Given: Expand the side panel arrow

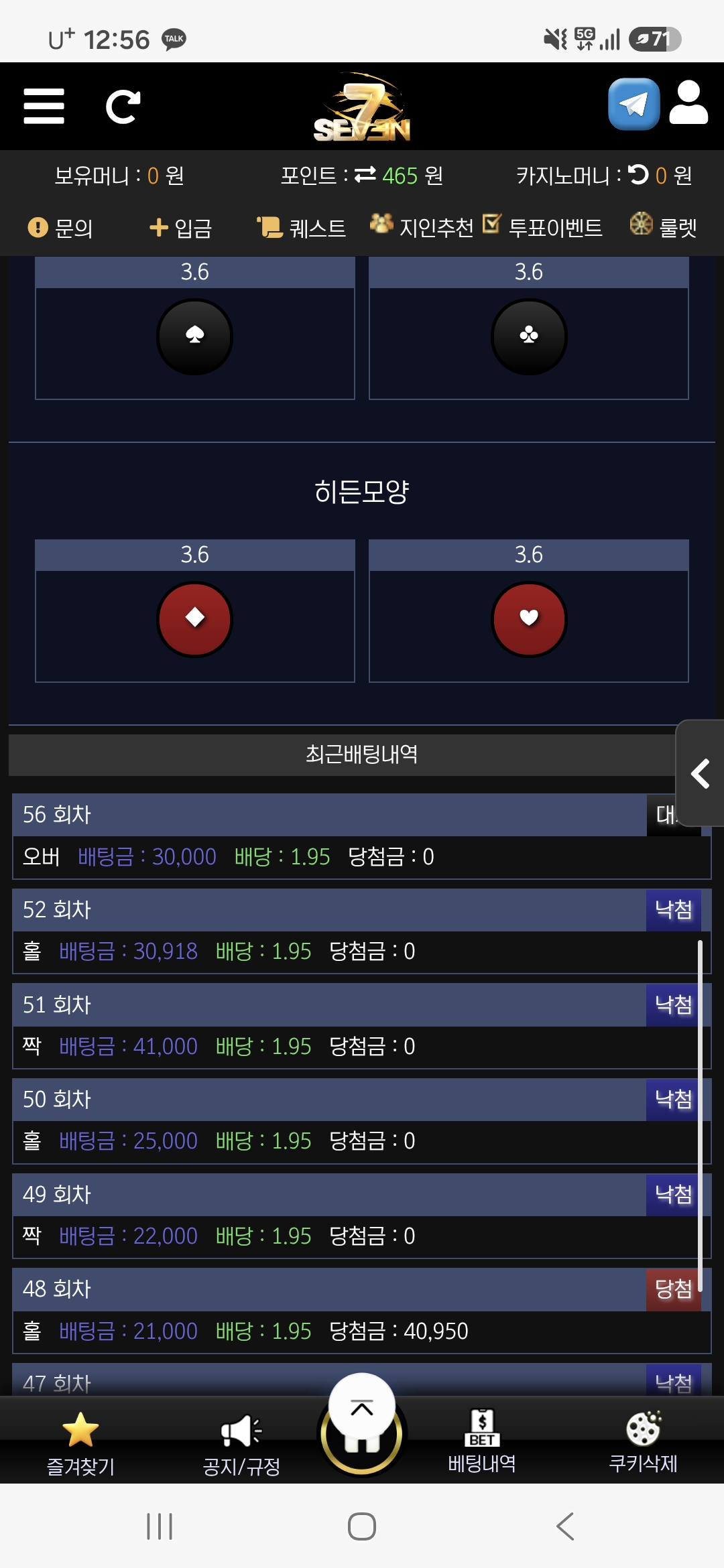Looking at the screenshot, I should (701, 773).
